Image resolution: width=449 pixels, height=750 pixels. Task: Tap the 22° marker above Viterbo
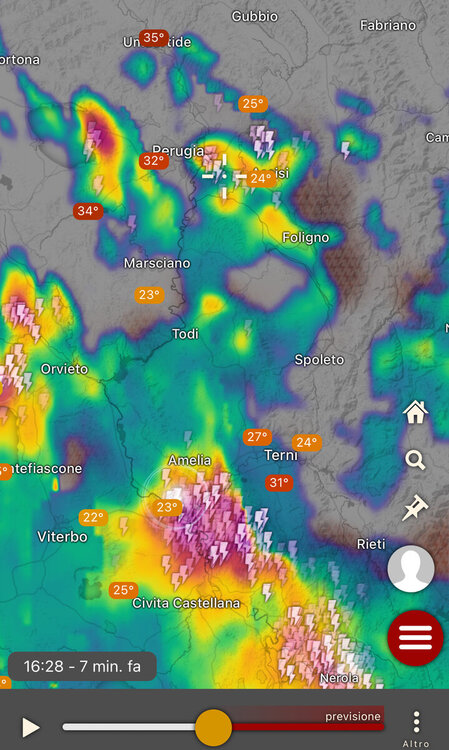(x=93, y=517)
